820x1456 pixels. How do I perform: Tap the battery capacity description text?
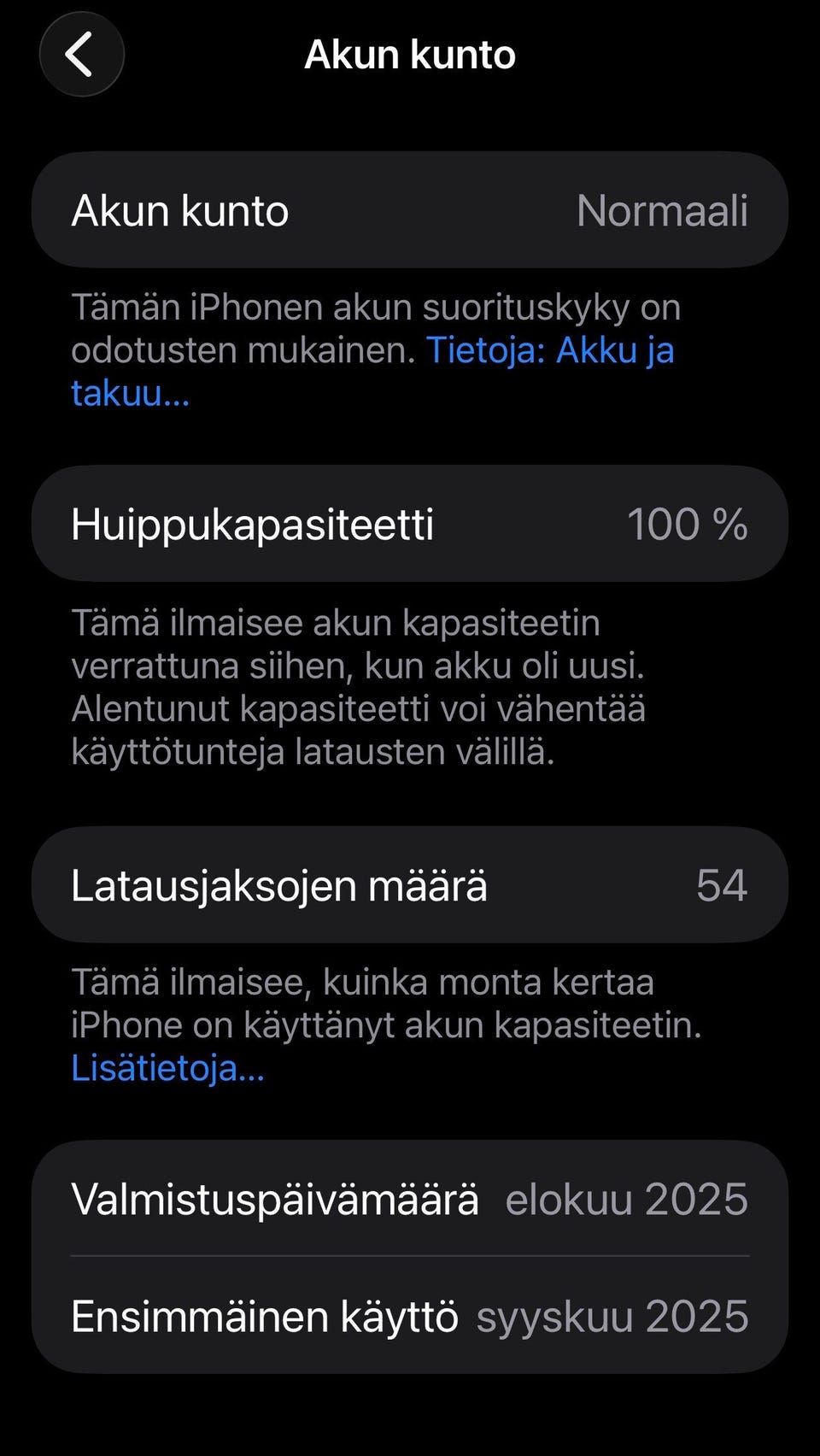[359, 688]
